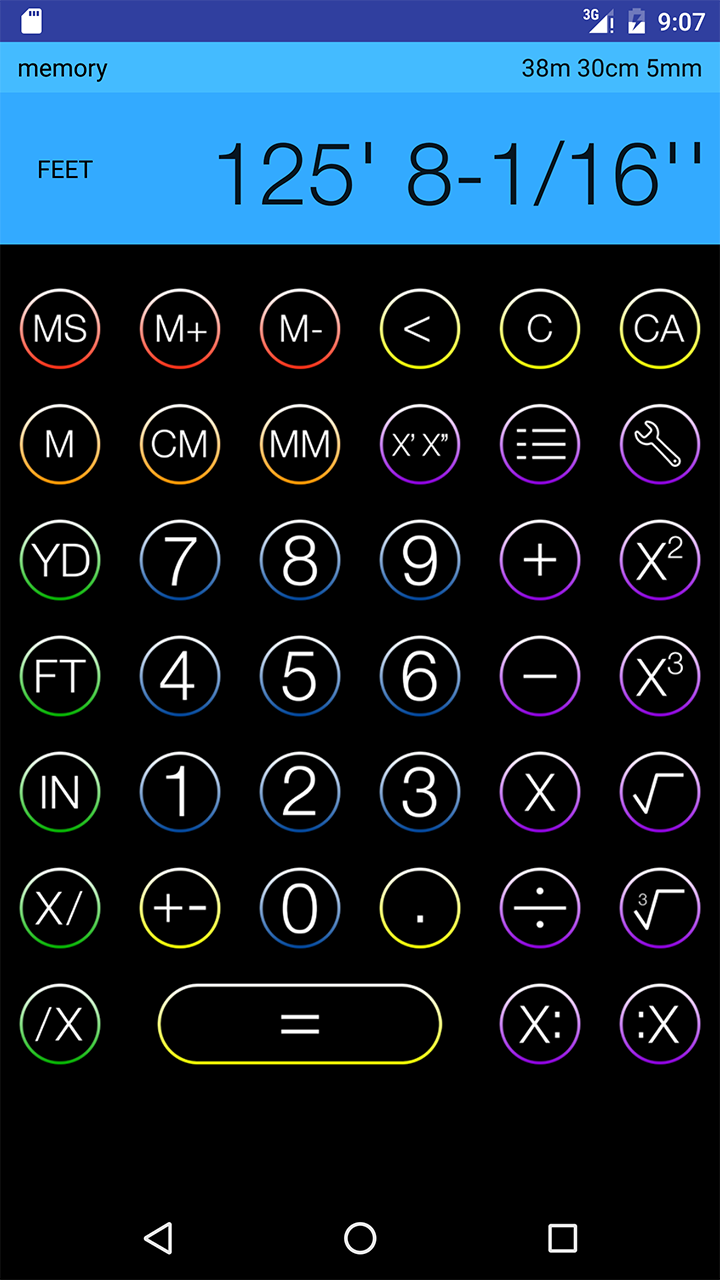Select the YD yards unit key
This screenshot has height=1280, width=720.
(60, 560)
